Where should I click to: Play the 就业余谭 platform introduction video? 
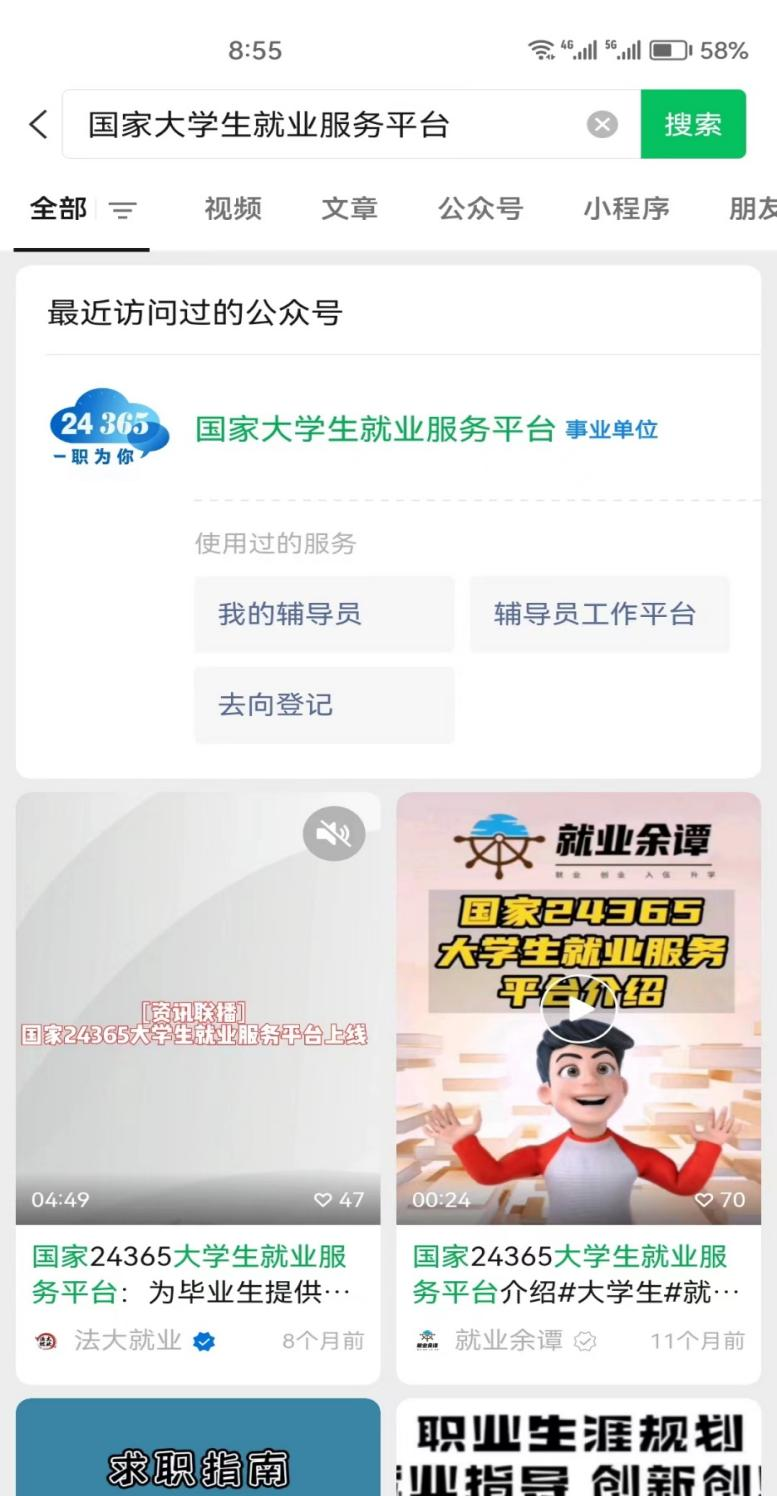pos(580,1007)
